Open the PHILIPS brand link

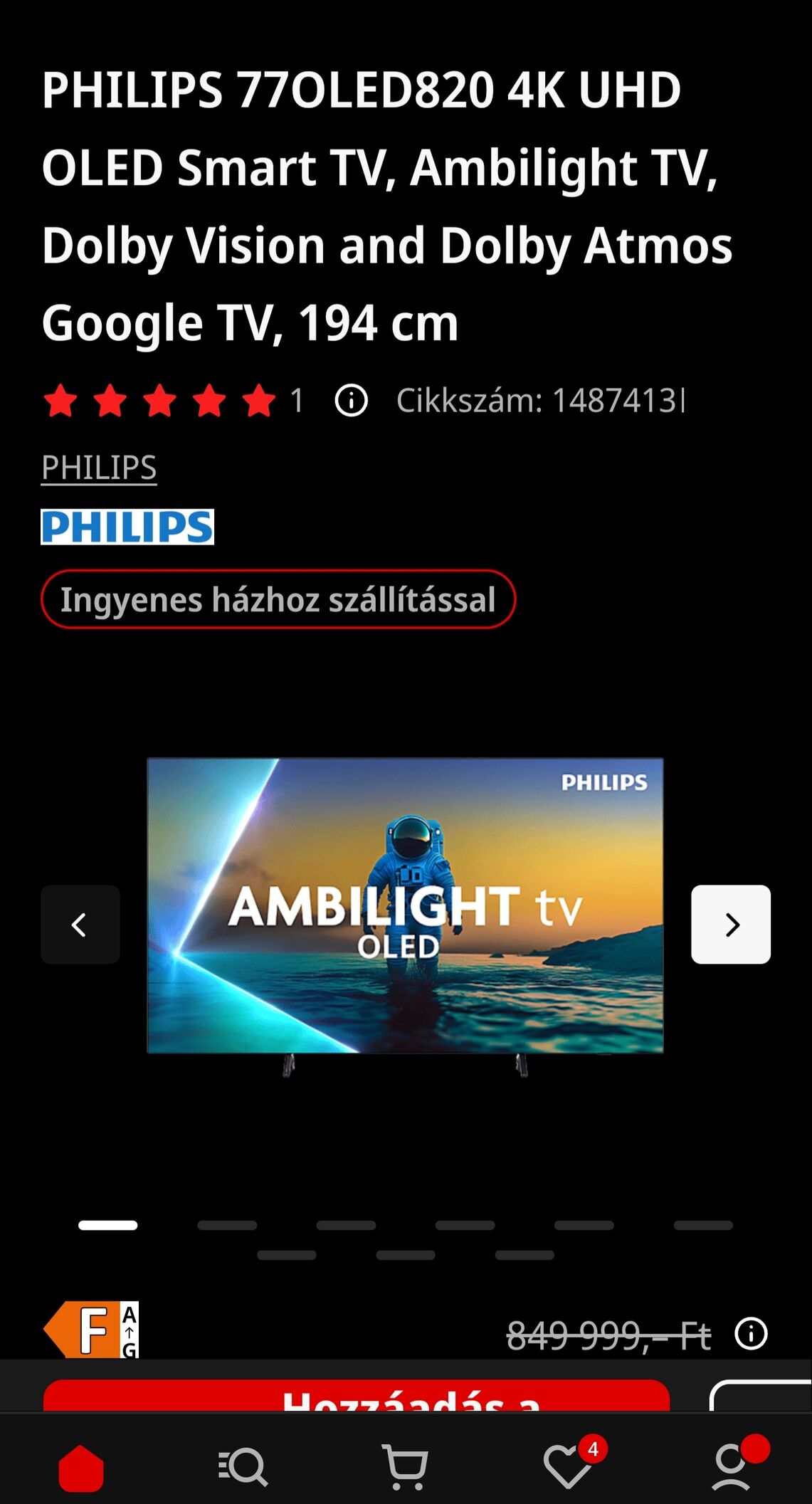(x=99, y=468)
